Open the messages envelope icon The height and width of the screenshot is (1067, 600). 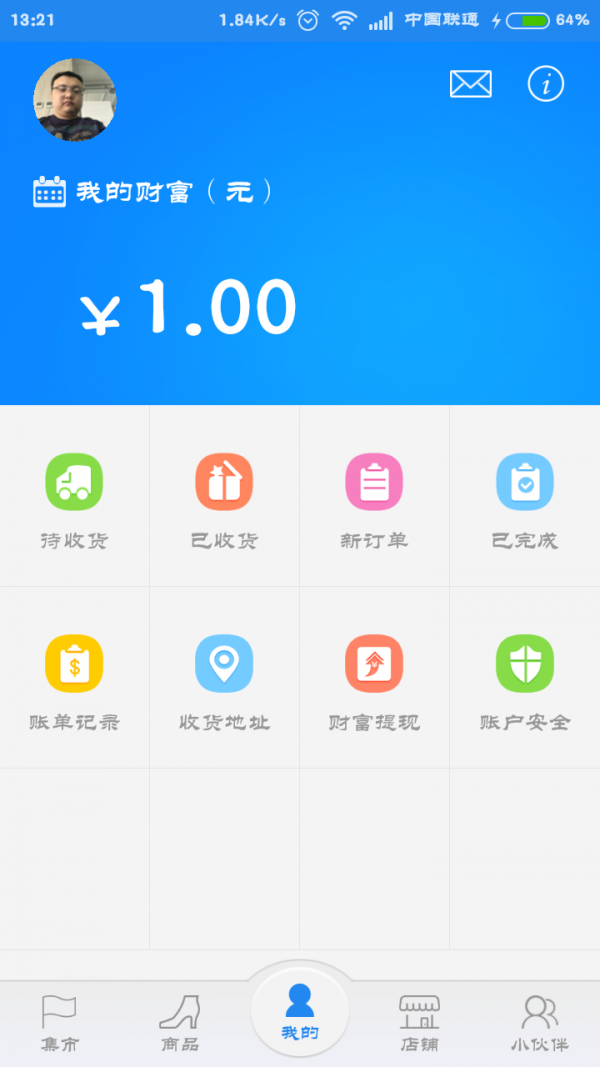pos(471,84)
